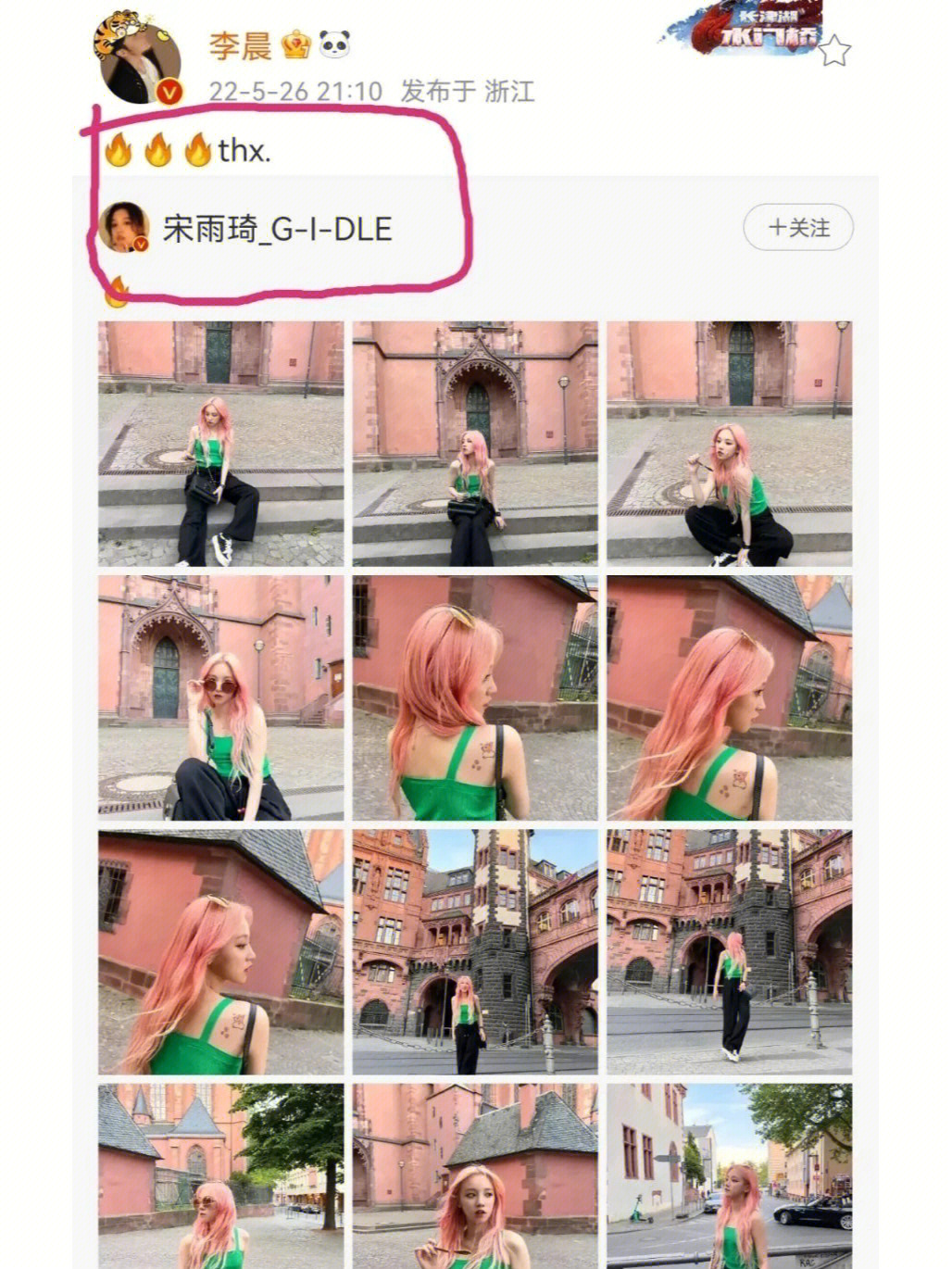Open the side-profile photo with blowing hair
This screenshot has height=1269, width=952.
point(729,697)
